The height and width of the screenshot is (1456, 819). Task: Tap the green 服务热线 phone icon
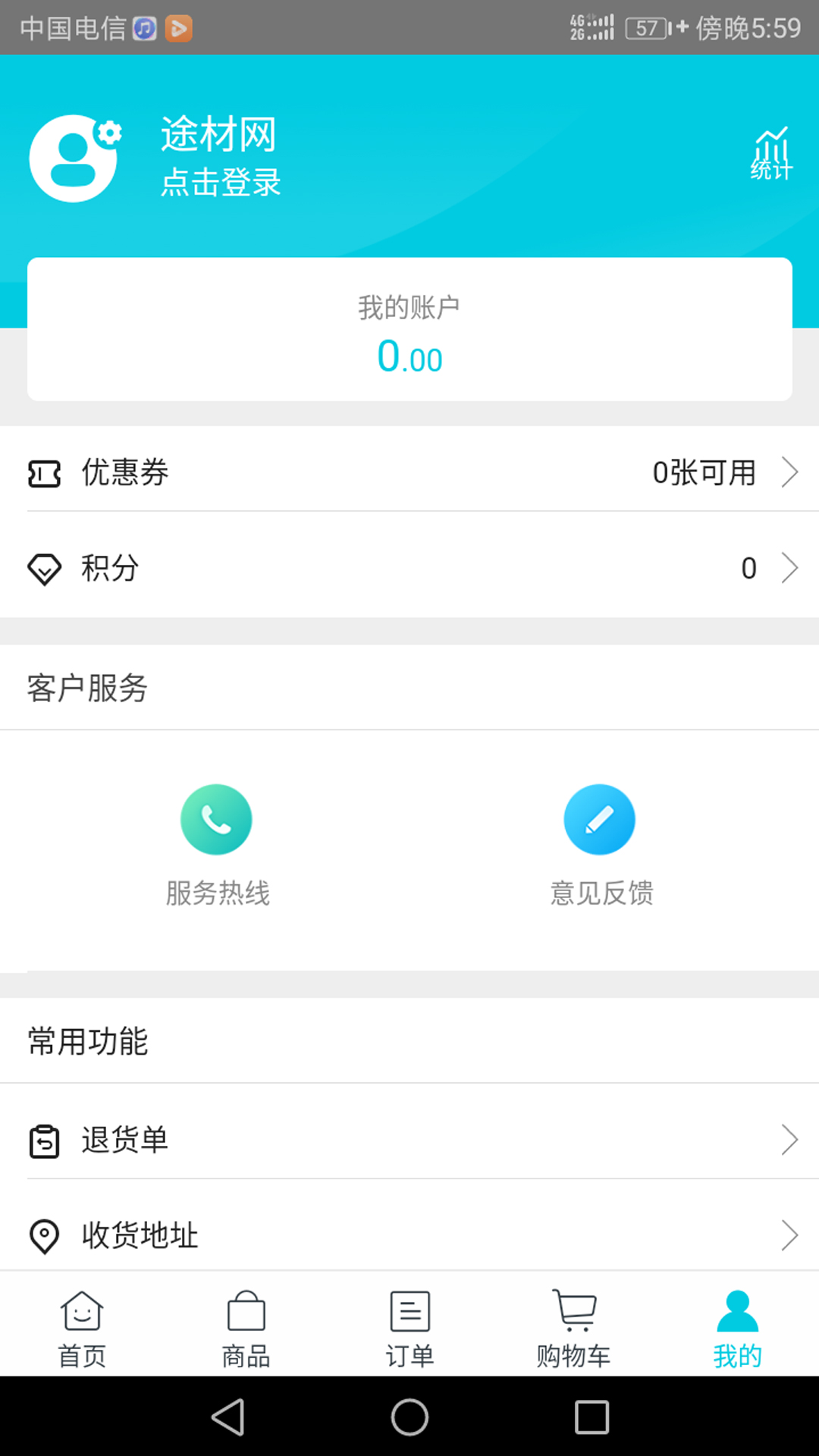tap(216, 820)
